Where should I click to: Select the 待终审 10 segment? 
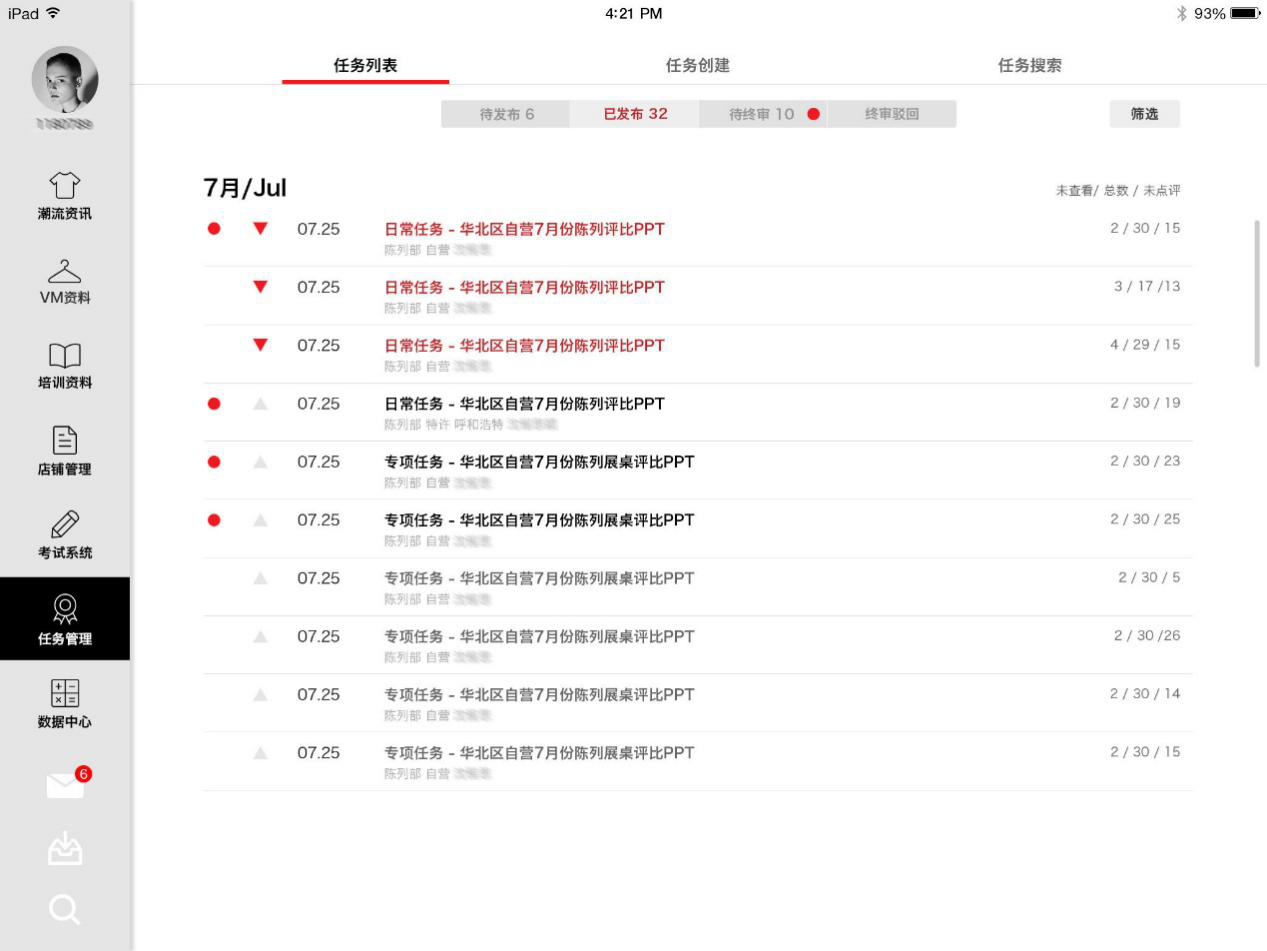pyautogui.click(x=763, y=114)
